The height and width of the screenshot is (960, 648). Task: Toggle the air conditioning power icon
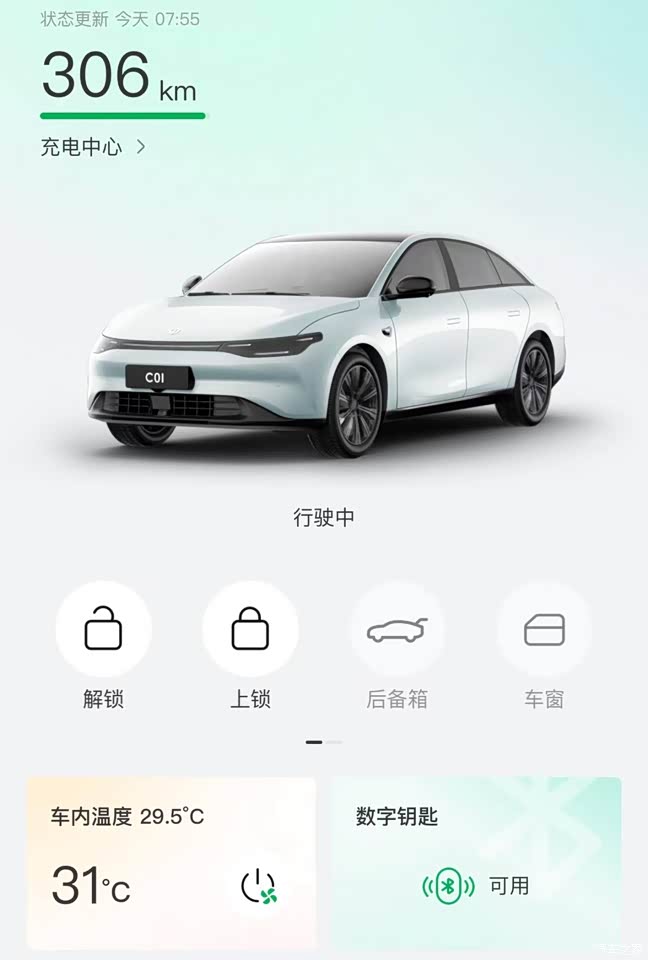coord(258,886)
